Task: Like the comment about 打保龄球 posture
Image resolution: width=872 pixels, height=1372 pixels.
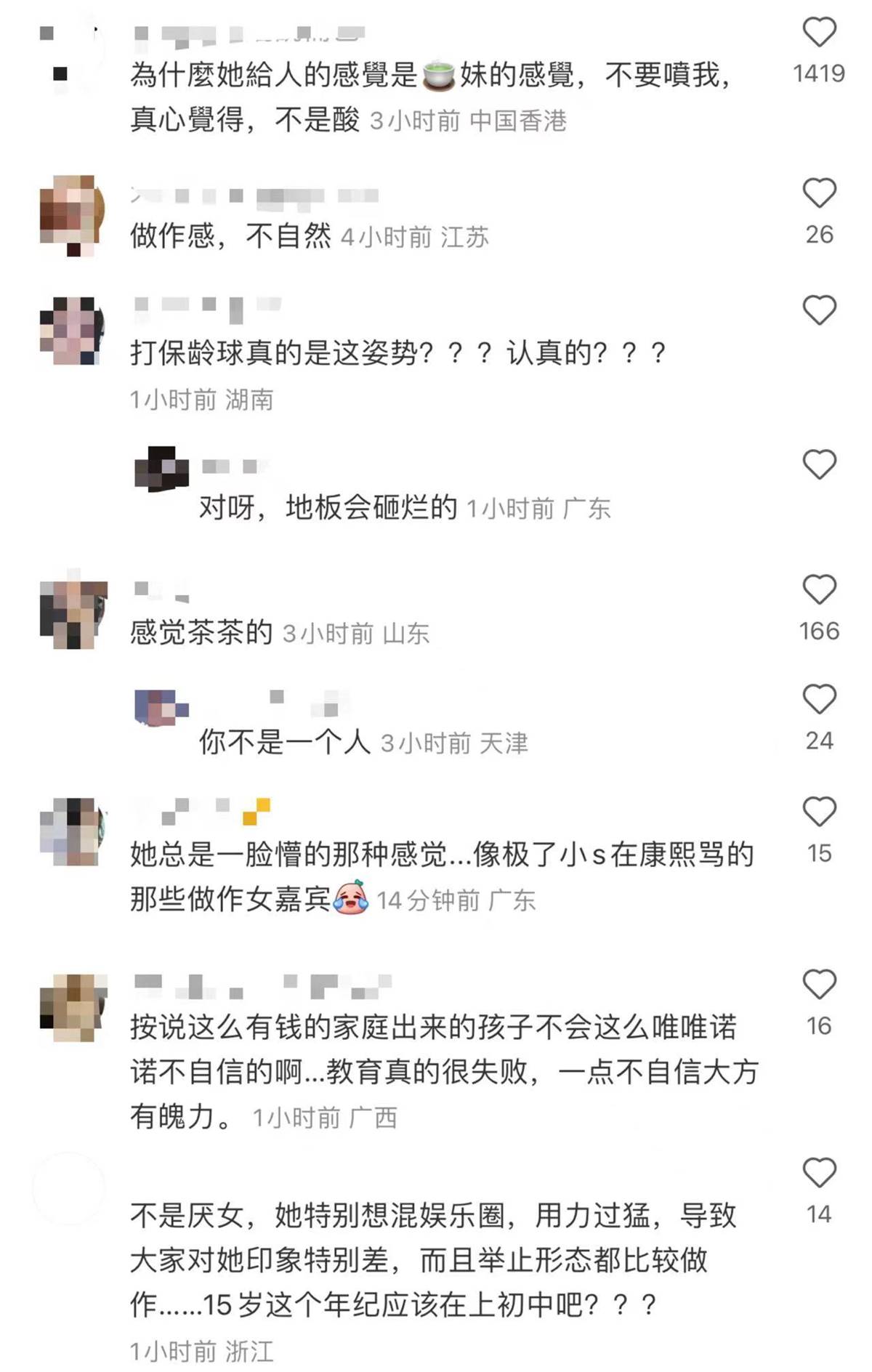Action: (819, 310)
